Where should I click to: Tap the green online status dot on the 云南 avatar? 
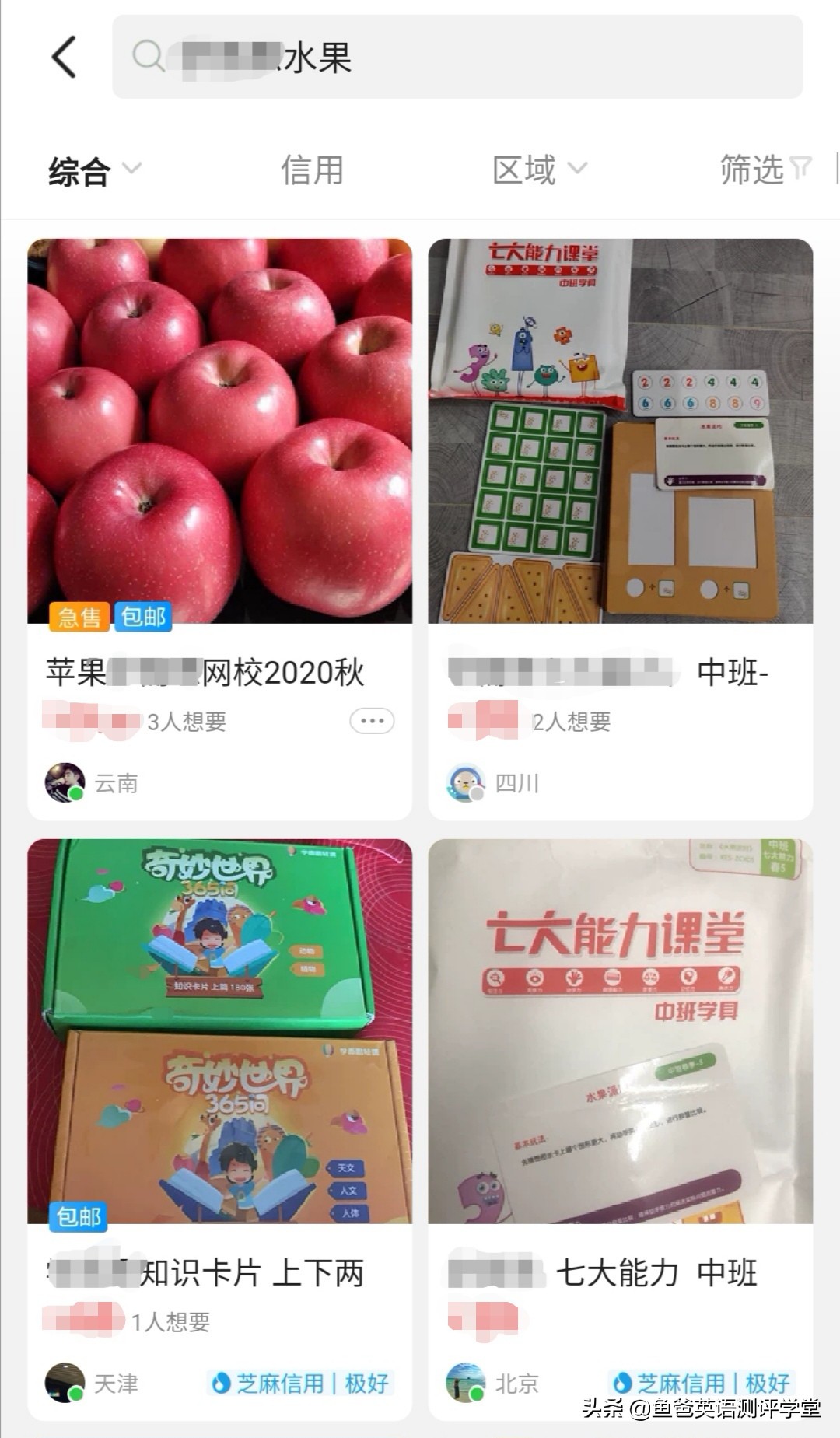pos(75,794)
